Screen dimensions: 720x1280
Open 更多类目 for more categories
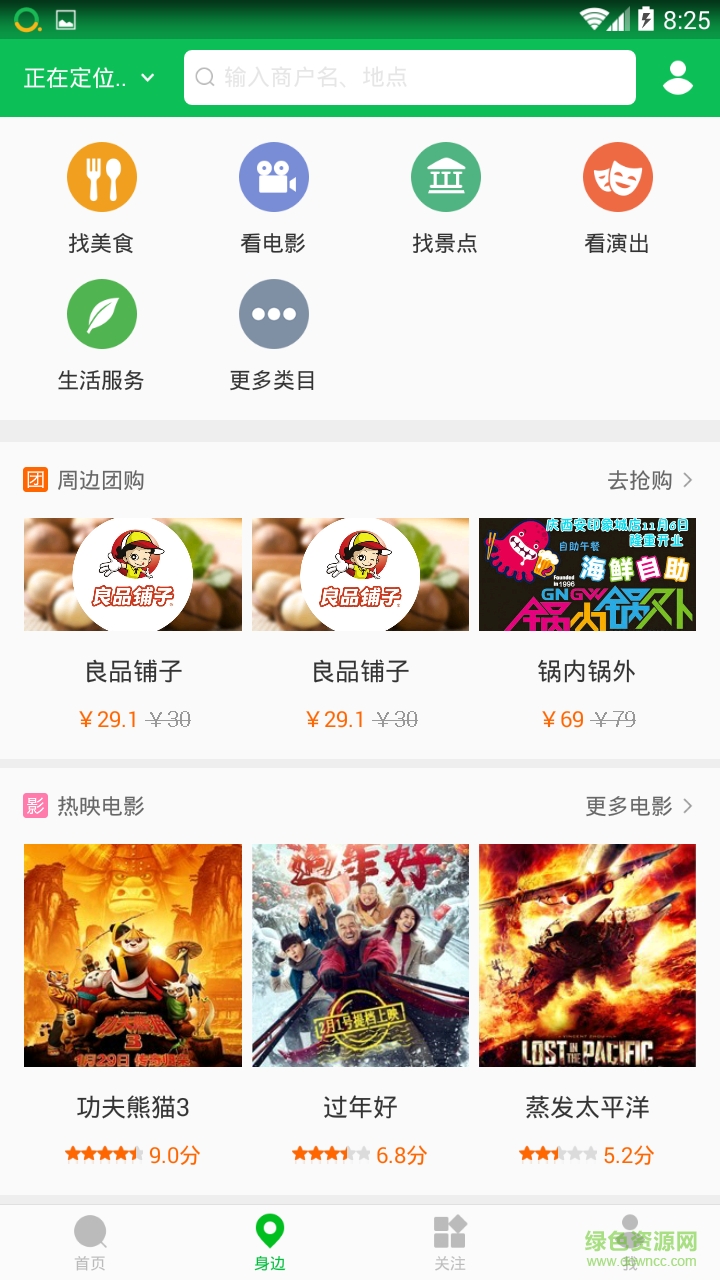[273, 313]
